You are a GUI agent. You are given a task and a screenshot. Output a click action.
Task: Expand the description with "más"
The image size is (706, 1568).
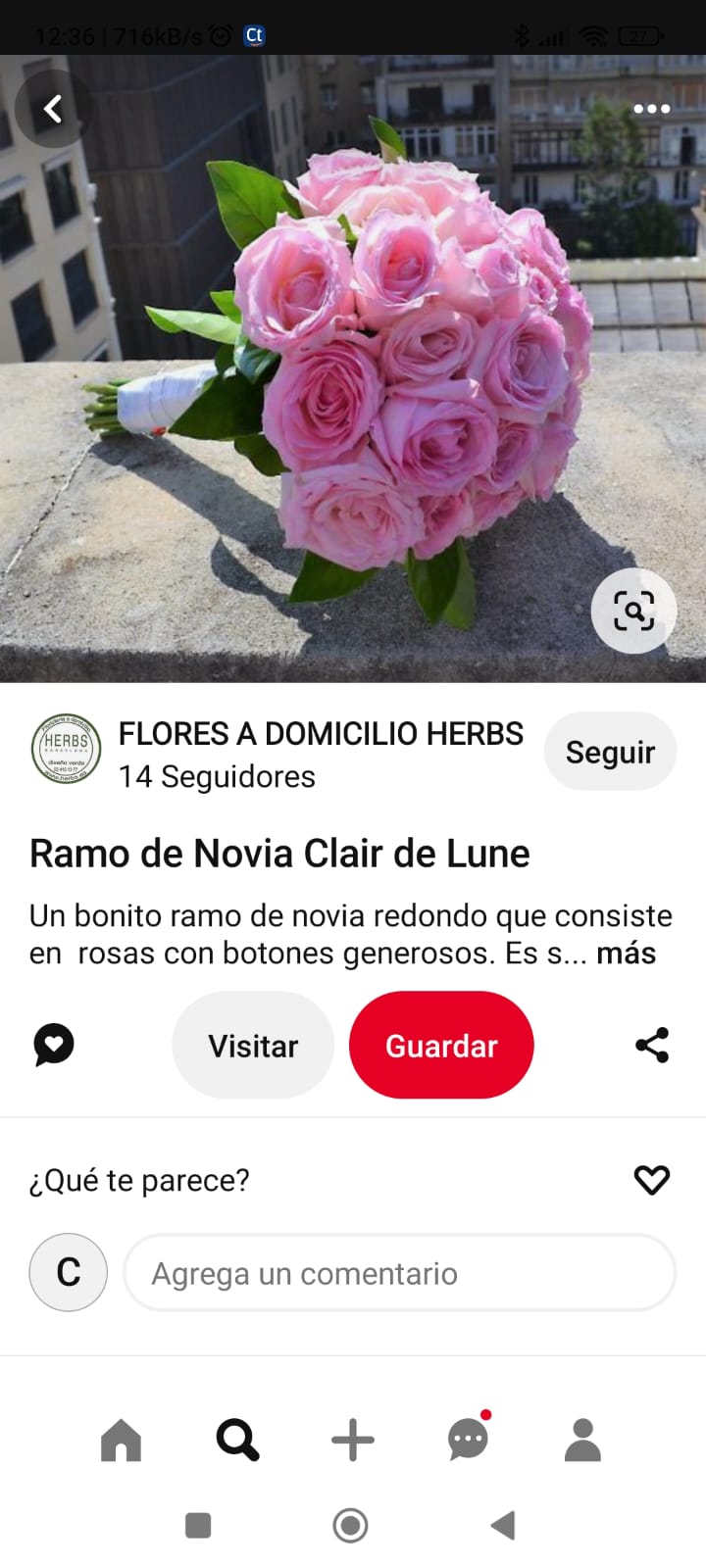[626, 954]
